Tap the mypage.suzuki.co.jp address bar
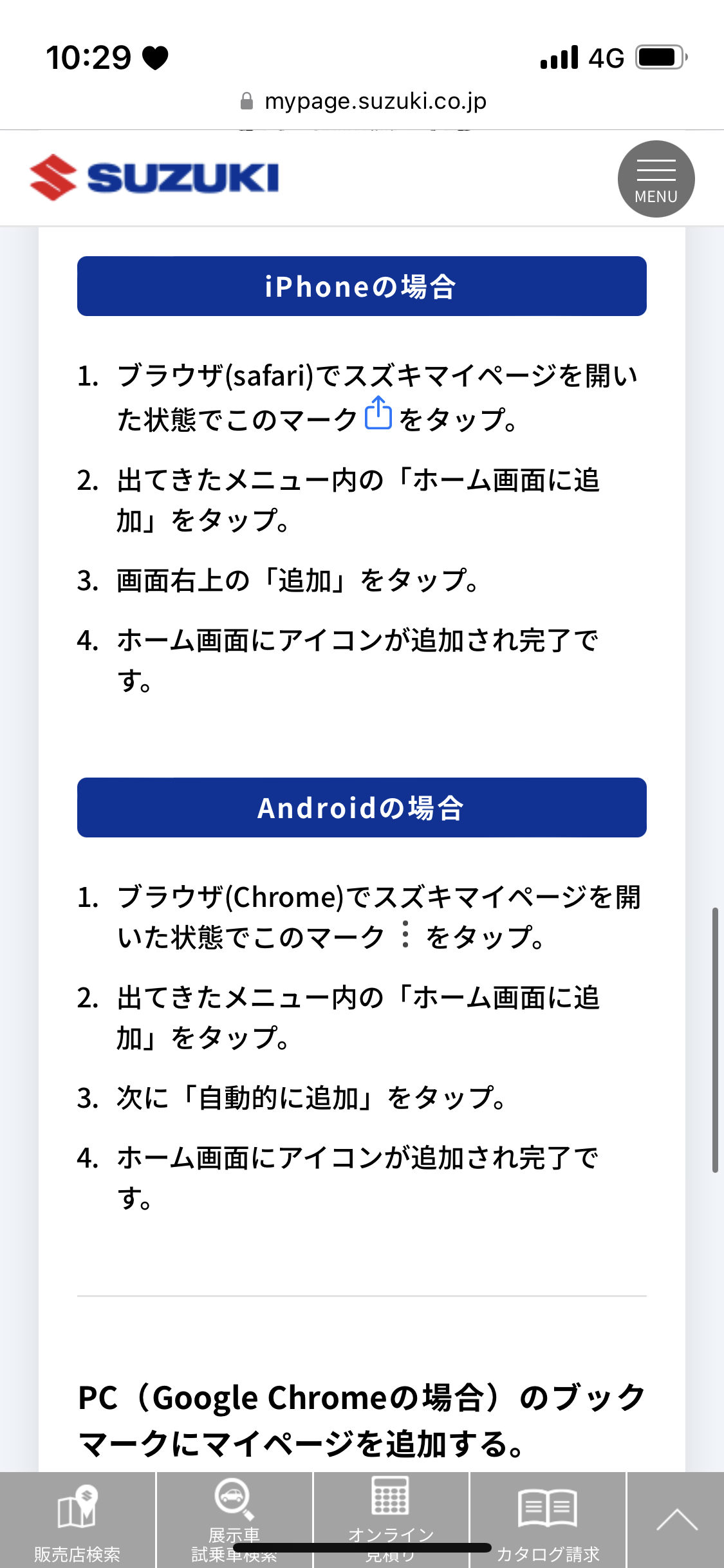Screen dimensions: 724x1568 point(363,101)
